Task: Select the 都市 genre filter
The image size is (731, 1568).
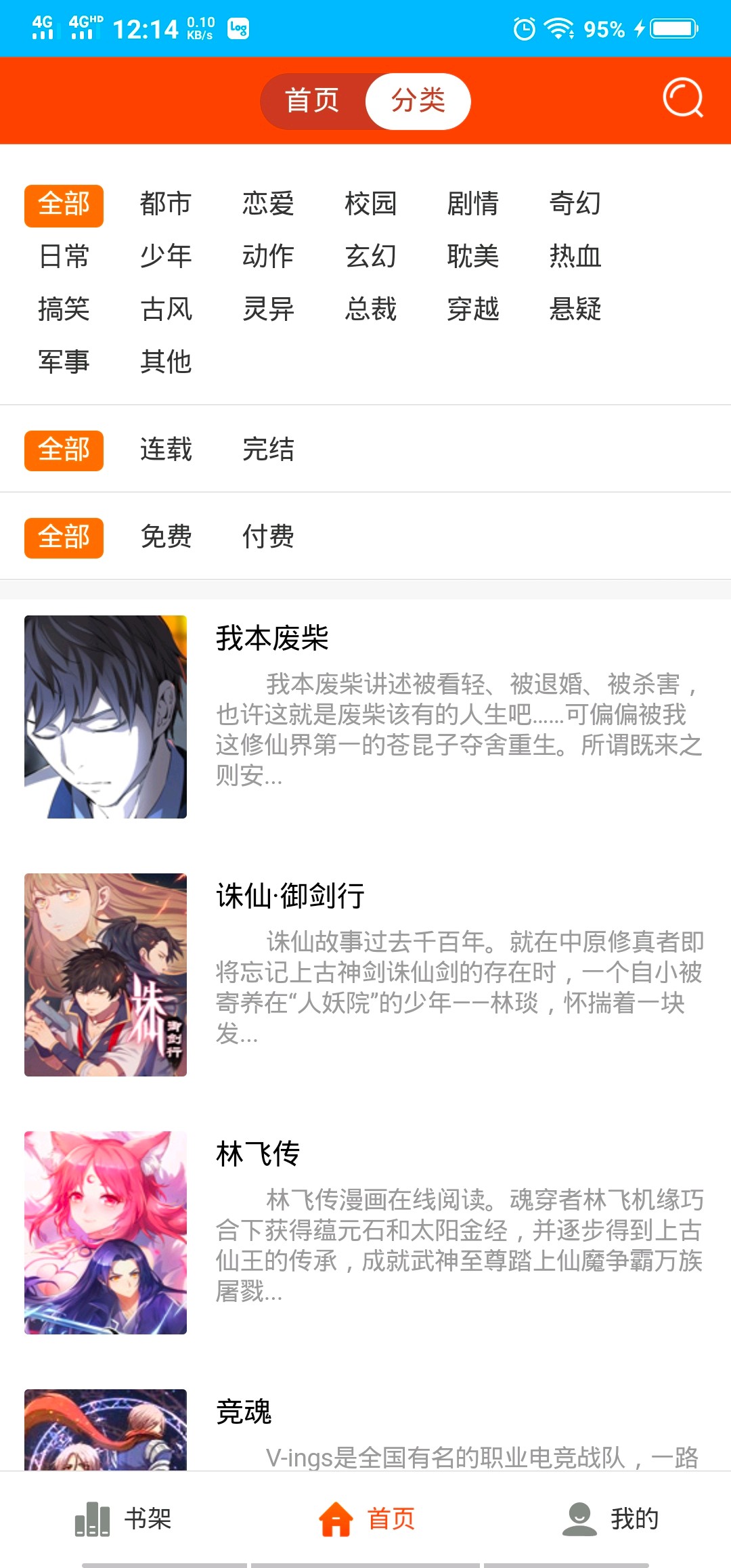Action: coord(166,204)
